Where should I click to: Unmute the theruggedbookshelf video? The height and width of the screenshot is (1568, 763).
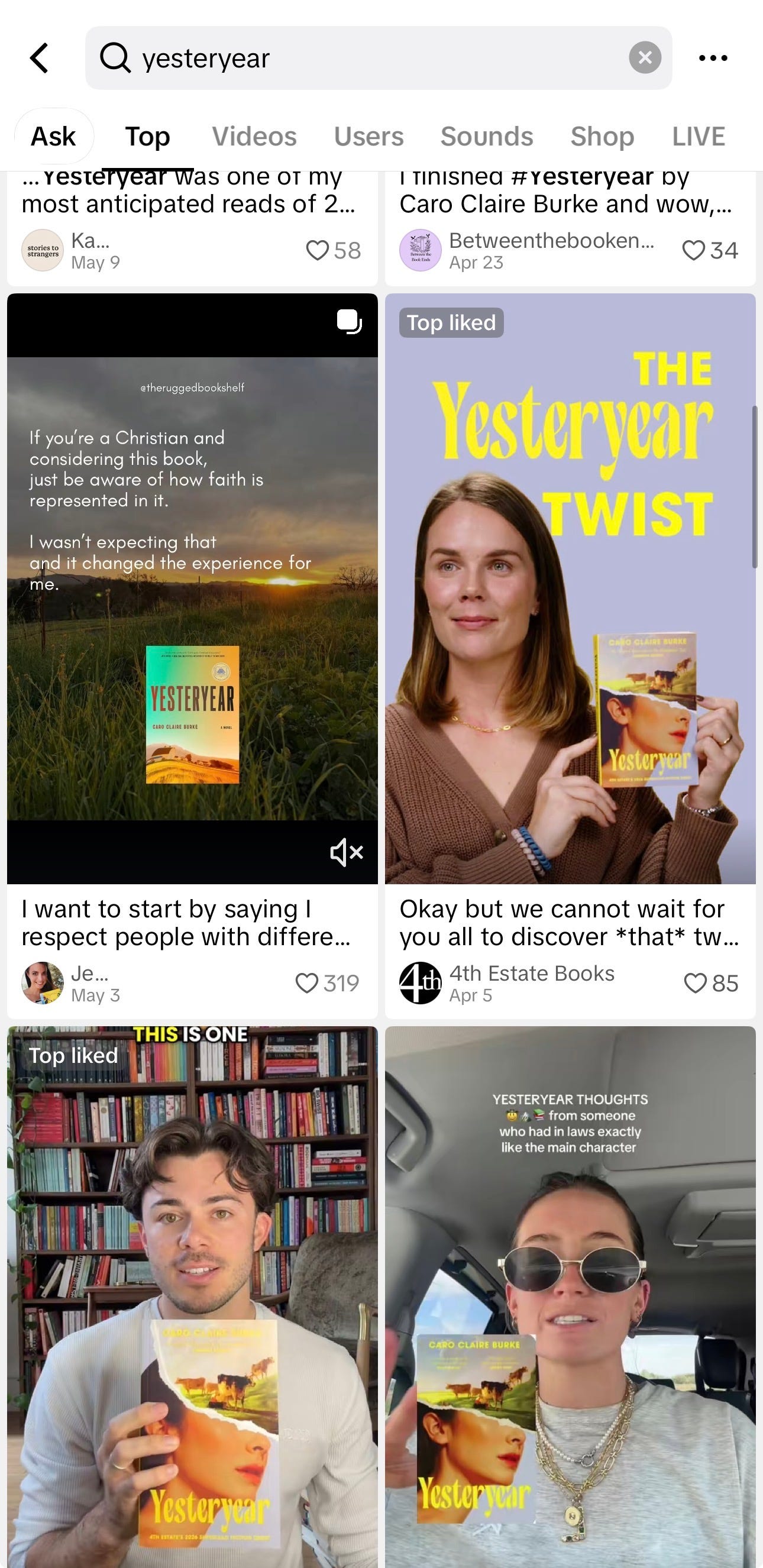(347, 852)
